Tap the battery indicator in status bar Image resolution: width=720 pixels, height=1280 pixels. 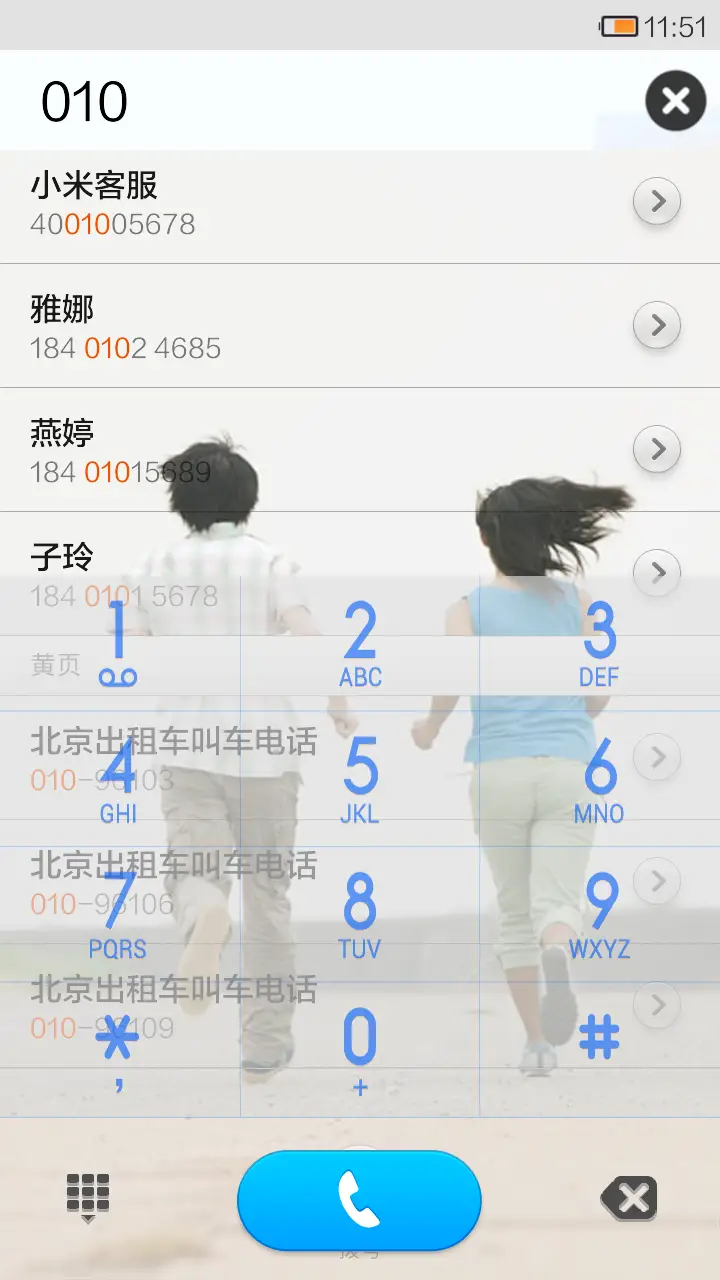622,25
